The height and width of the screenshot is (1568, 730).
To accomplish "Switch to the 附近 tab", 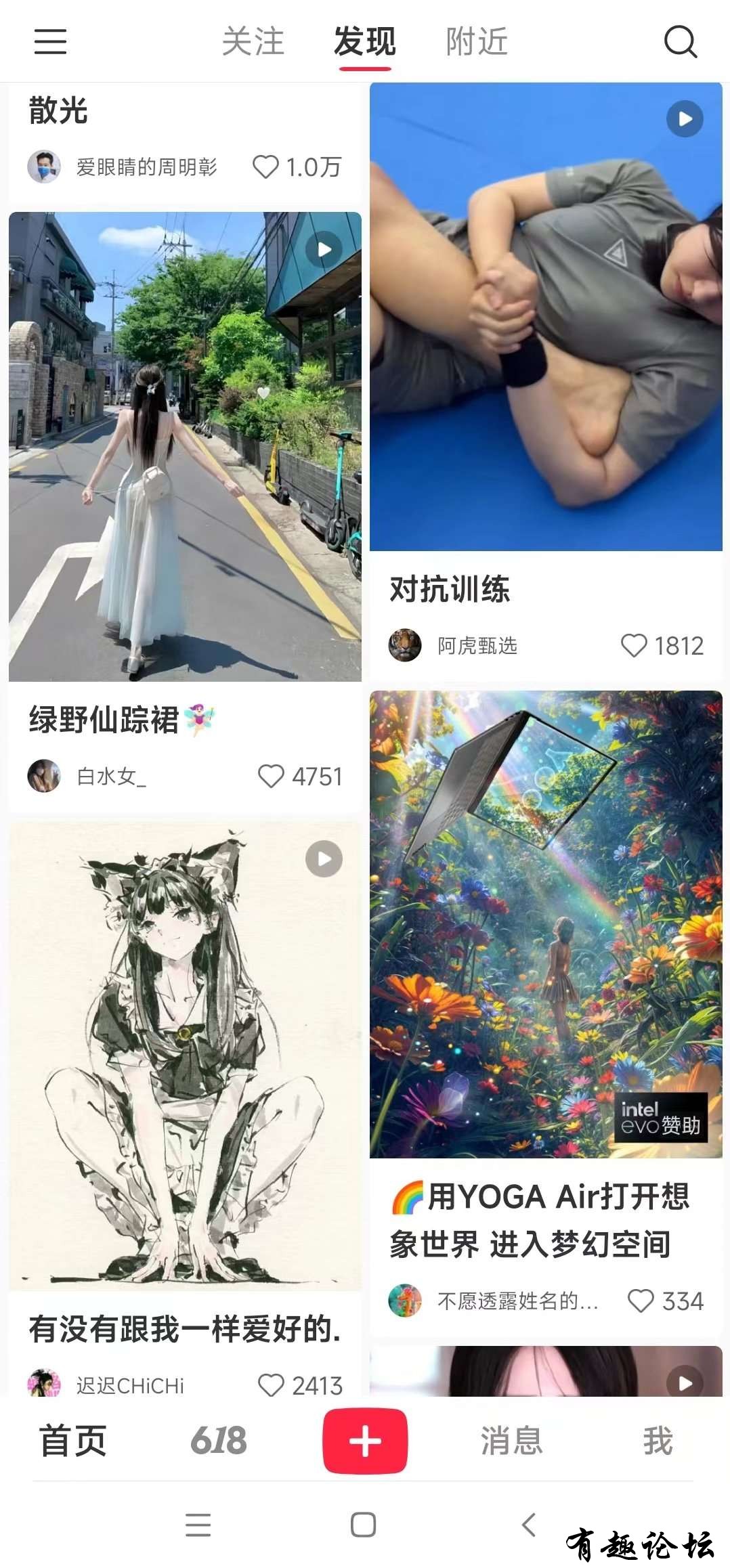I will click(x=476, y=42).
